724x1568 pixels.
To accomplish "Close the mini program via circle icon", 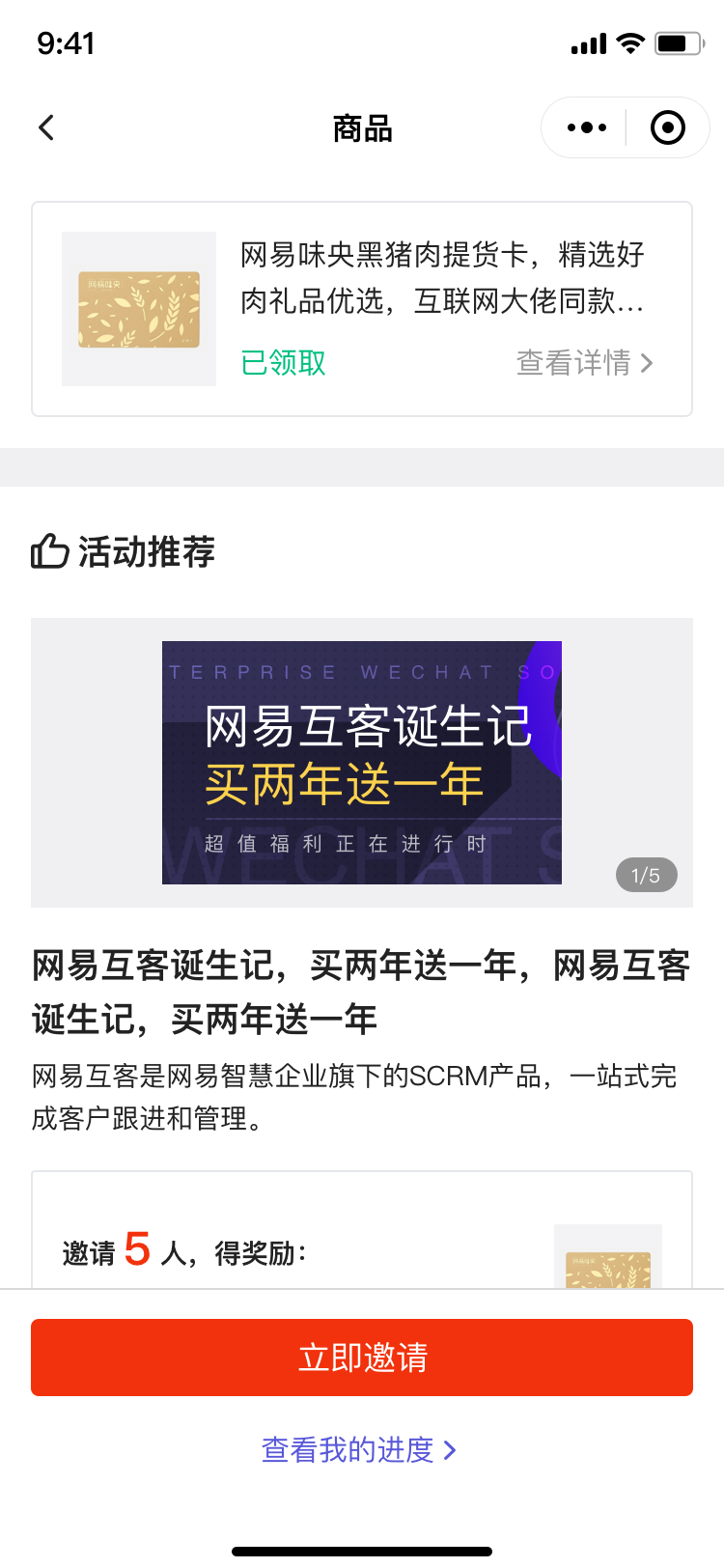I will (667, 127).
